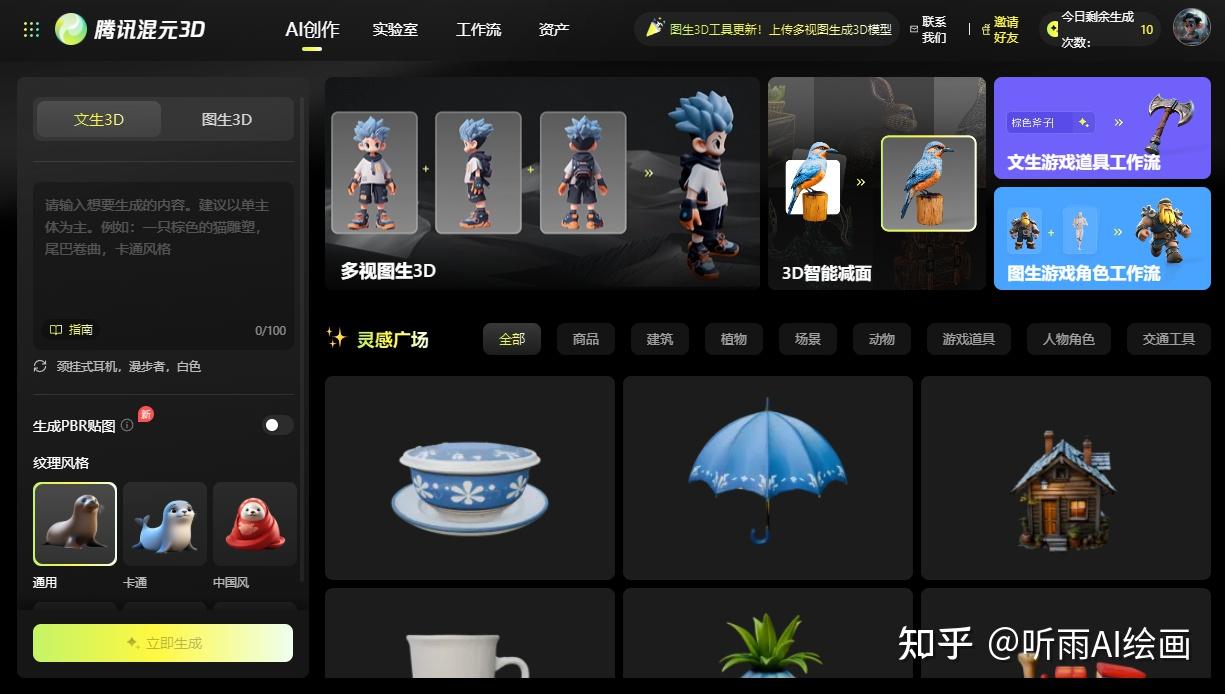
Task: Filter gallery by 商品 chip
Action: pyautogui.click(x=586, y=339)
